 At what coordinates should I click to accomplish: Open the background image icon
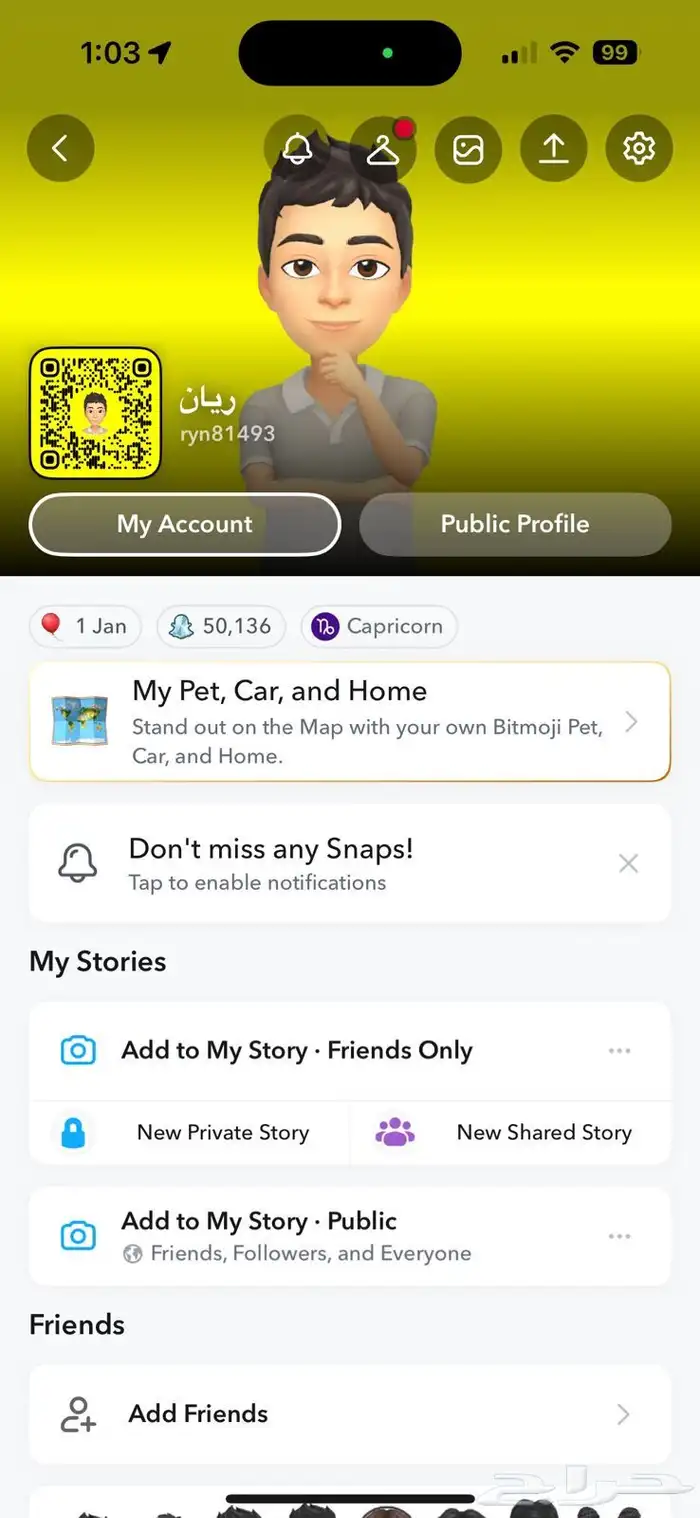click(x=468, y=148)
